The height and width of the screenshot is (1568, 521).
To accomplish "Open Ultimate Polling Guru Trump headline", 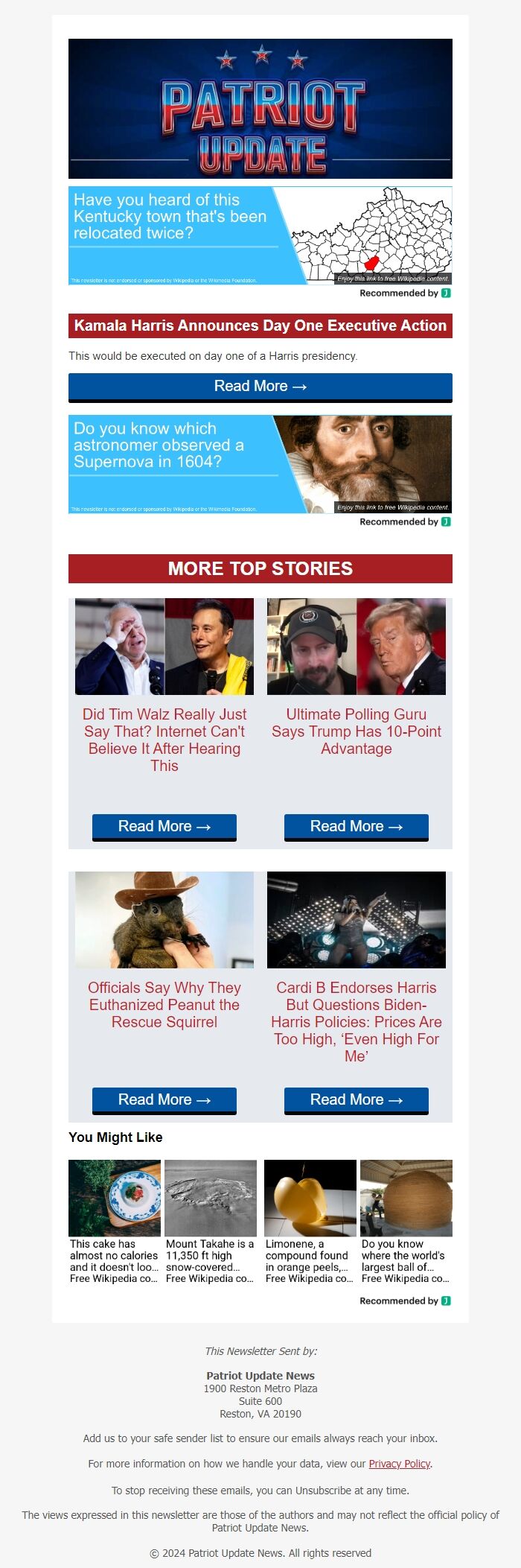I will point(357,731).
